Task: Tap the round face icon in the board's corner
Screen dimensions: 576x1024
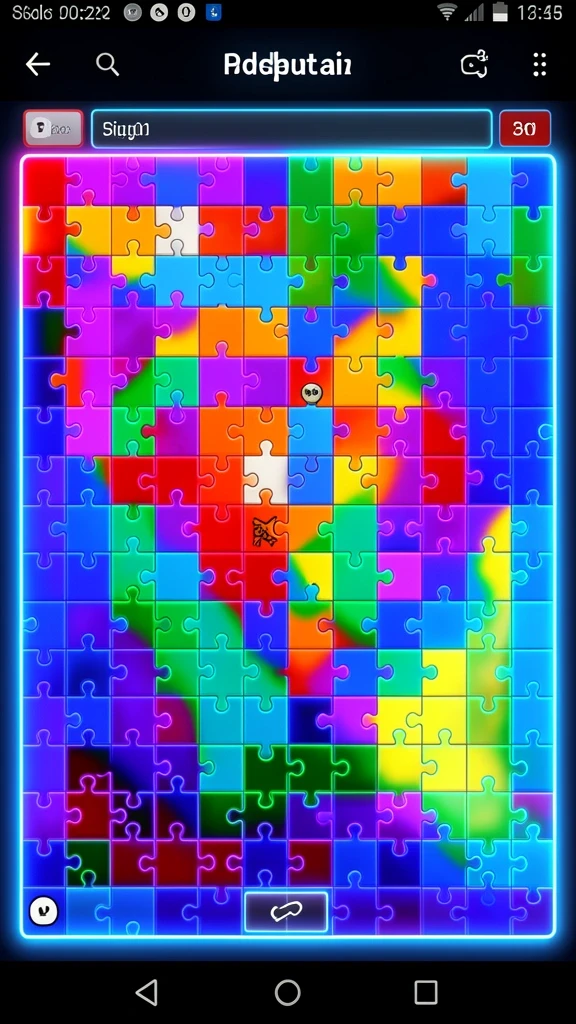Action: coord(44,910)
